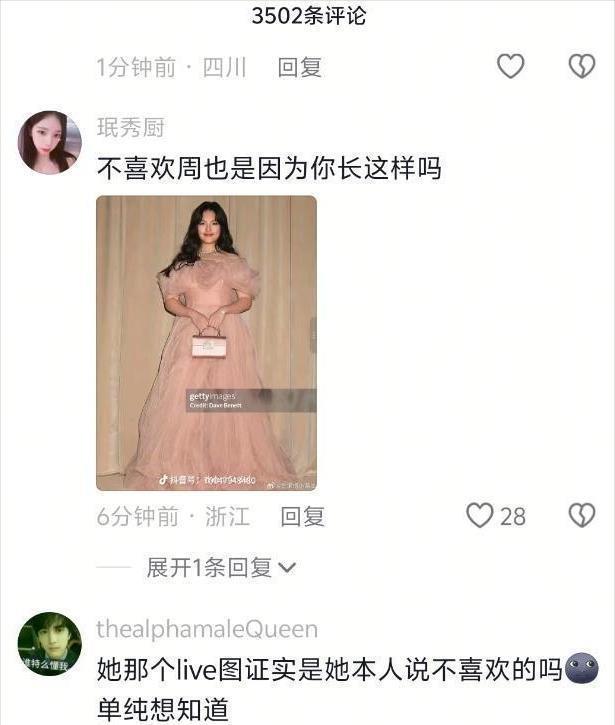
Task: Tap the username 珉秀厨
Action: (x=130, y=128)
